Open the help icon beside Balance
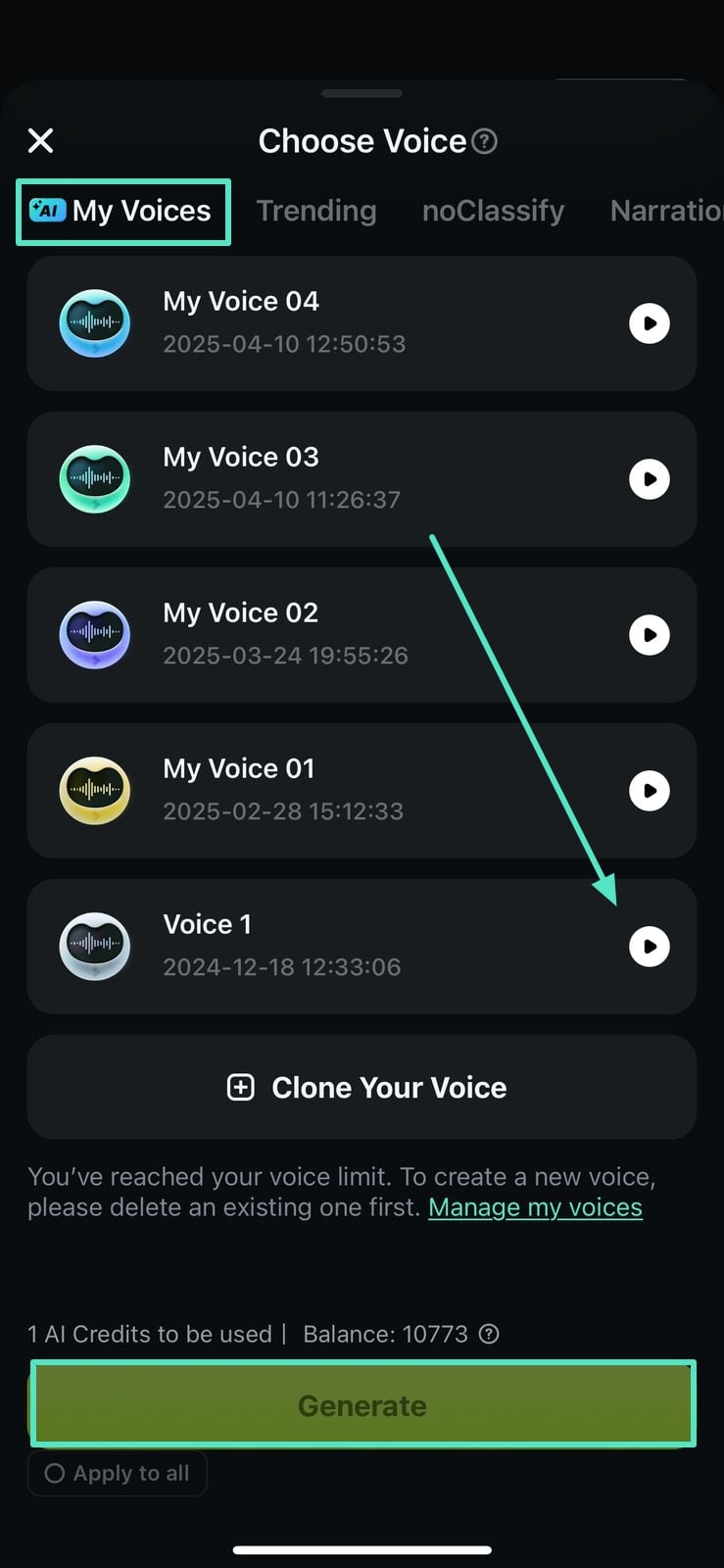Viewport: 724px width, 1568px height. 489,1334
